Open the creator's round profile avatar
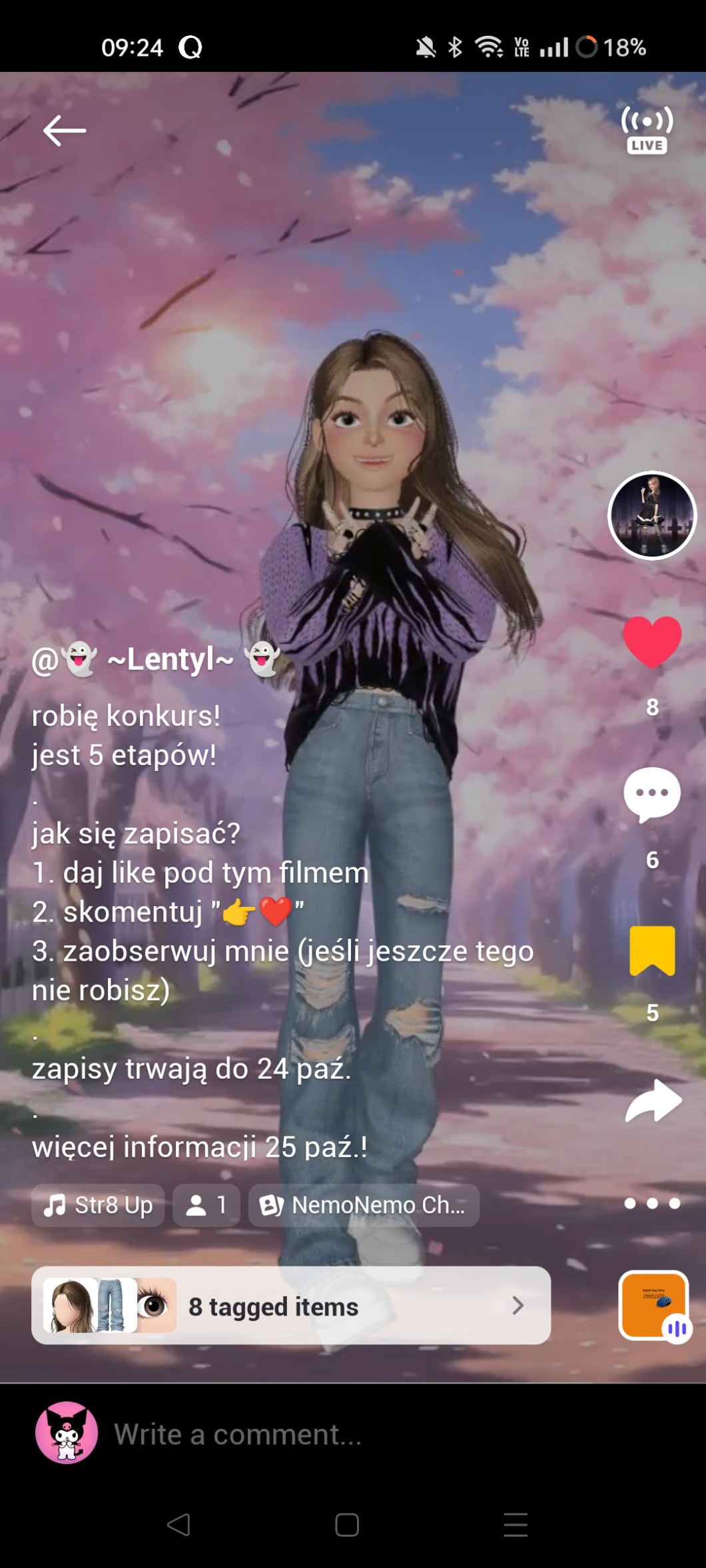706x1568 pixels. (x=652, y=515)
